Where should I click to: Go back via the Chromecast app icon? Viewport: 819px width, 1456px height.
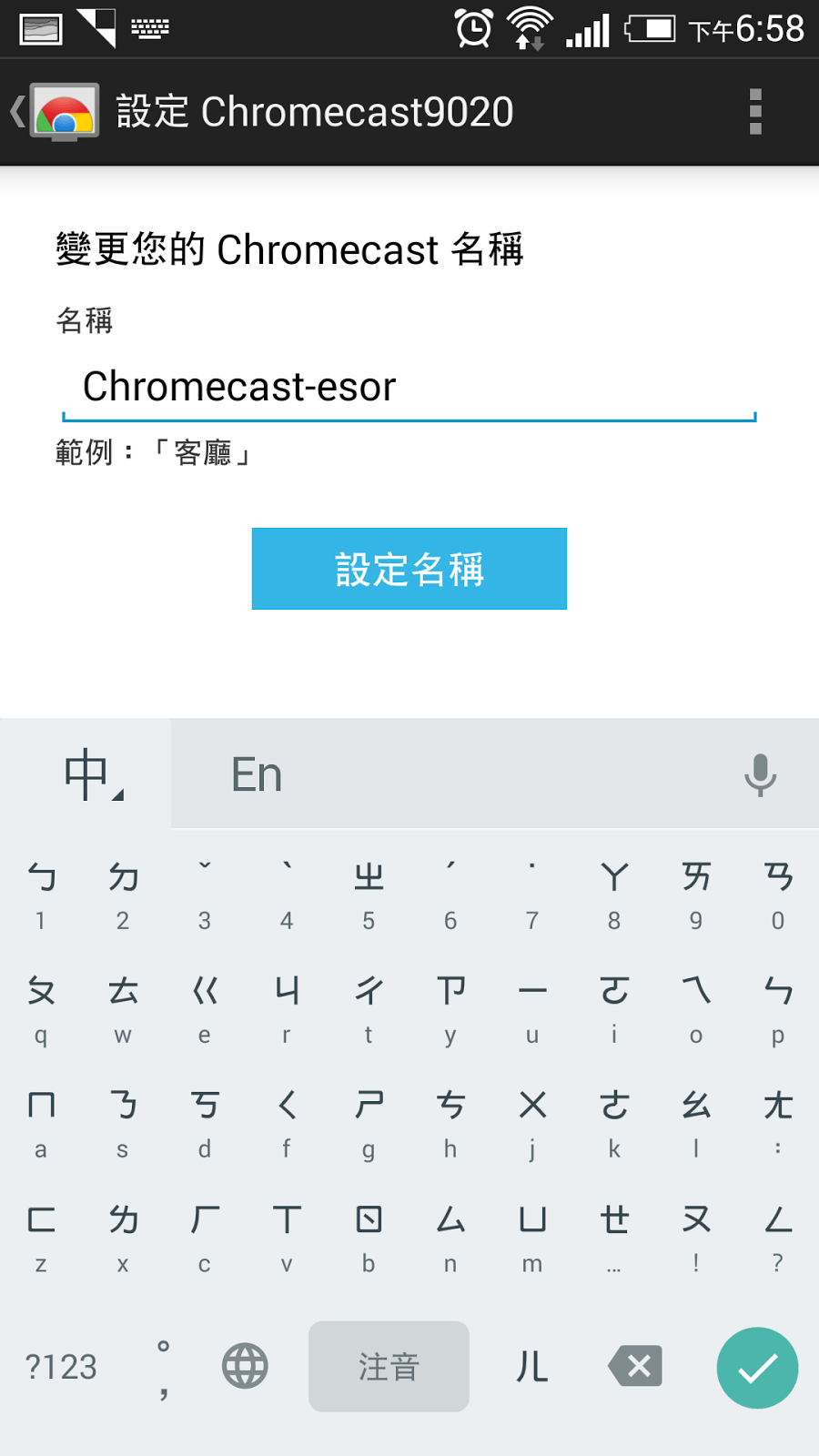55,112
